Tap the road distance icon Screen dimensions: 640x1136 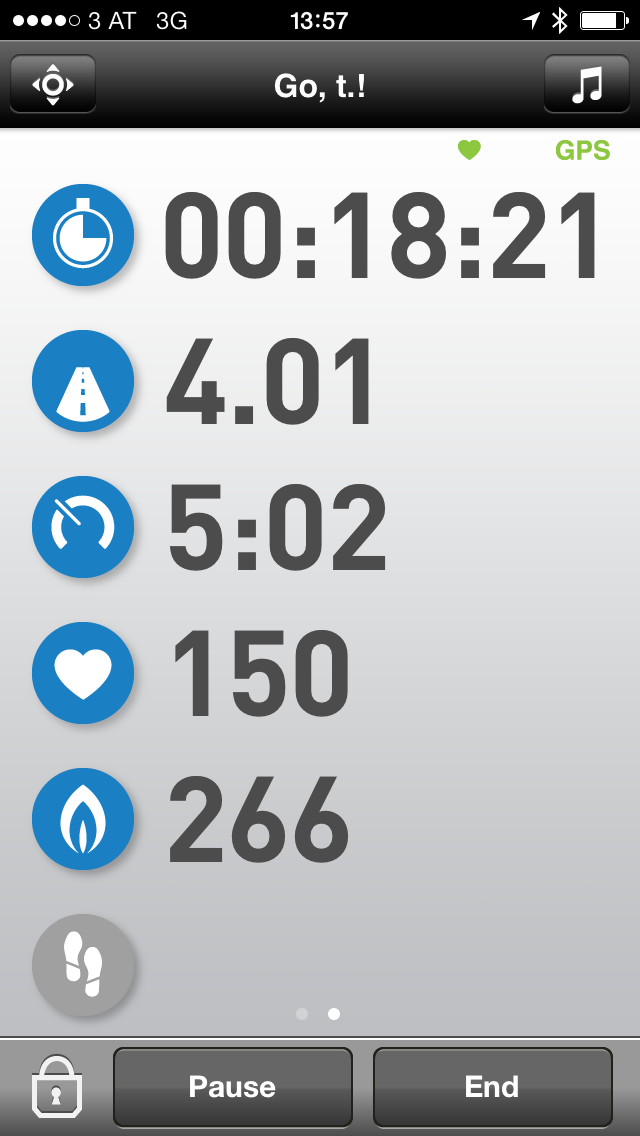pyautogui.click(x=83, y=381)
